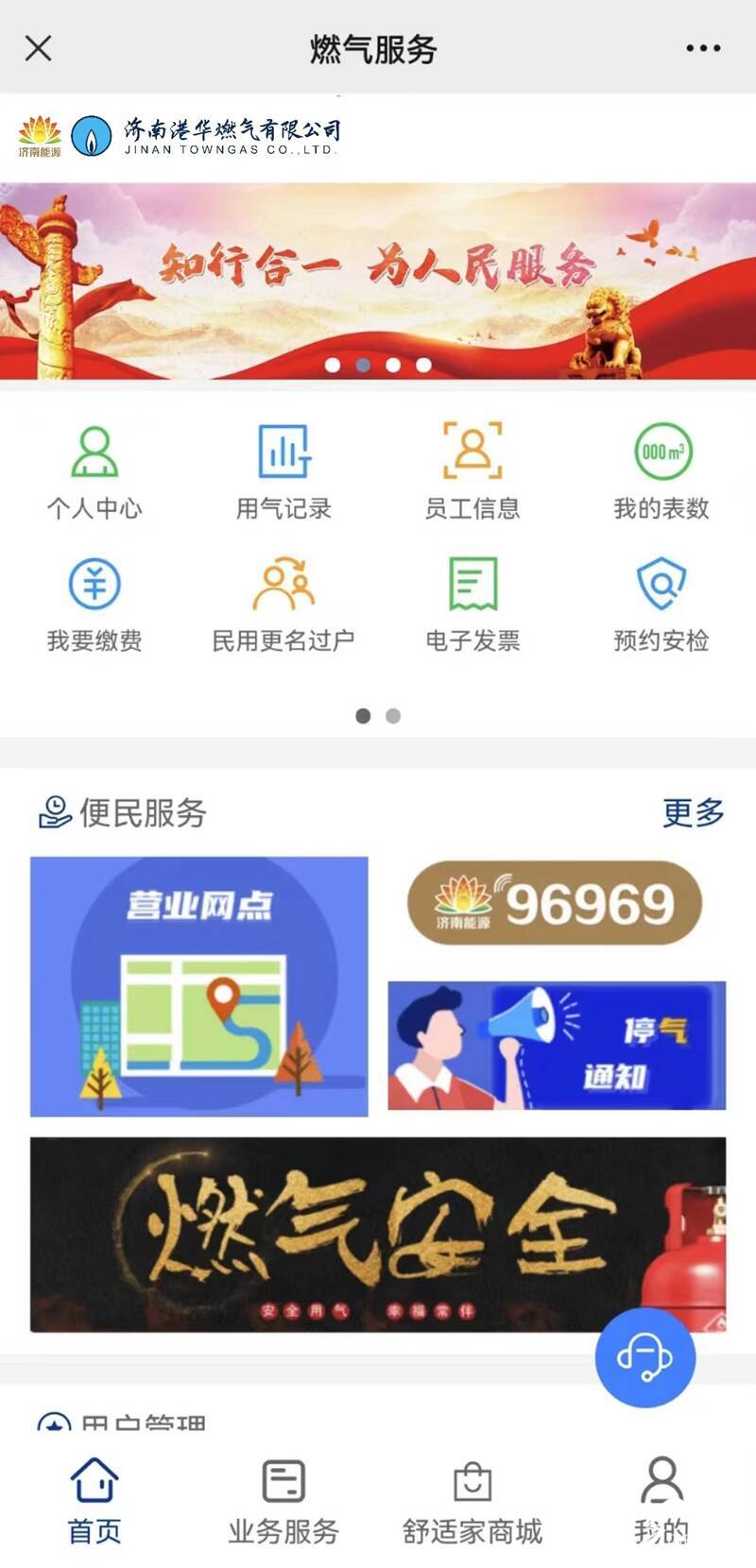Open 民用更名过户 account transfer
The width and height of the screenshot is (756, 1568).
click(x=283, y=605)
